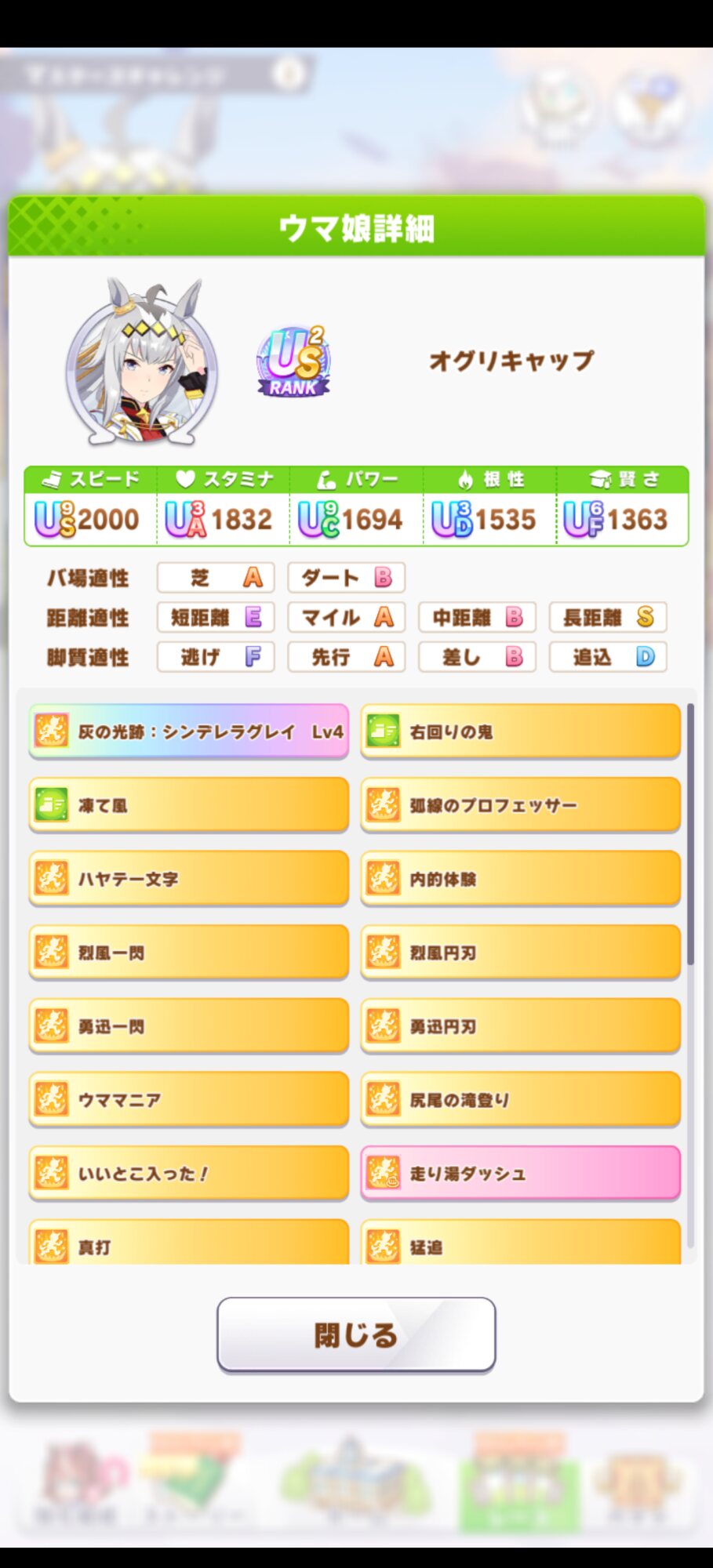The image size is (713, 1568).
Task: Tap the いいとこ入った！ skill
Action: (x=188, y=1174)
